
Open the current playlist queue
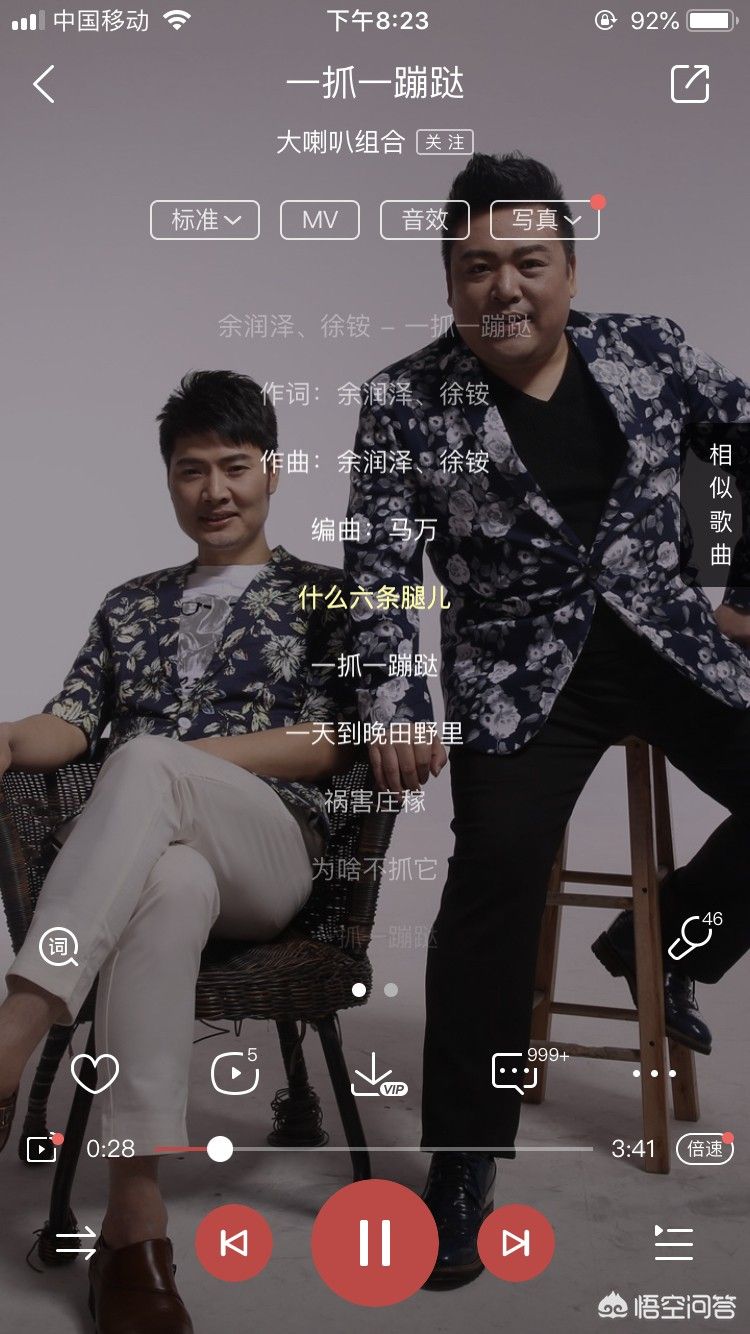[673, 1243]
